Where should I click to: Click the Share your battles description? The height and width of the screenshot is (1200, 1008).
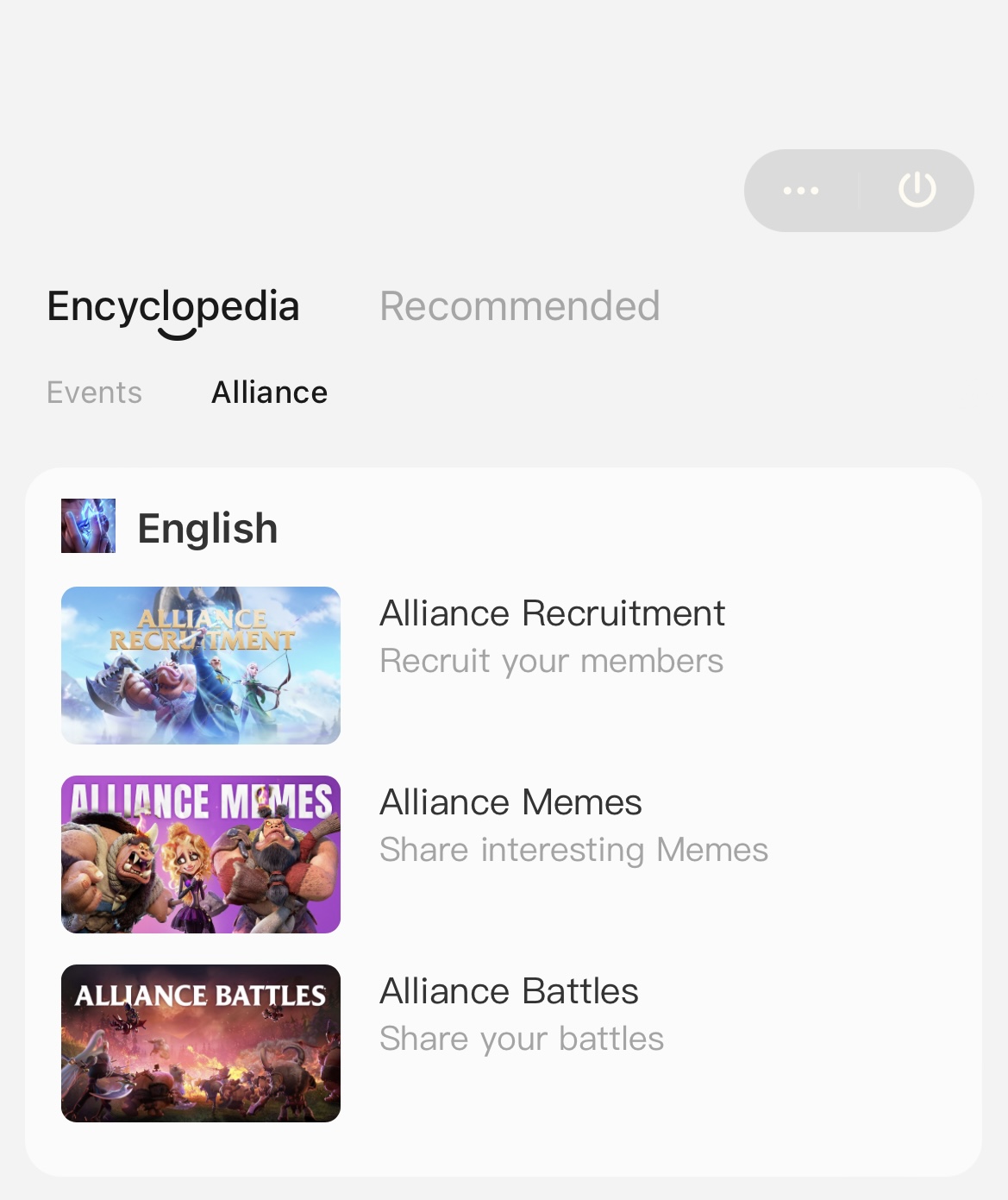coord(521,1038)
